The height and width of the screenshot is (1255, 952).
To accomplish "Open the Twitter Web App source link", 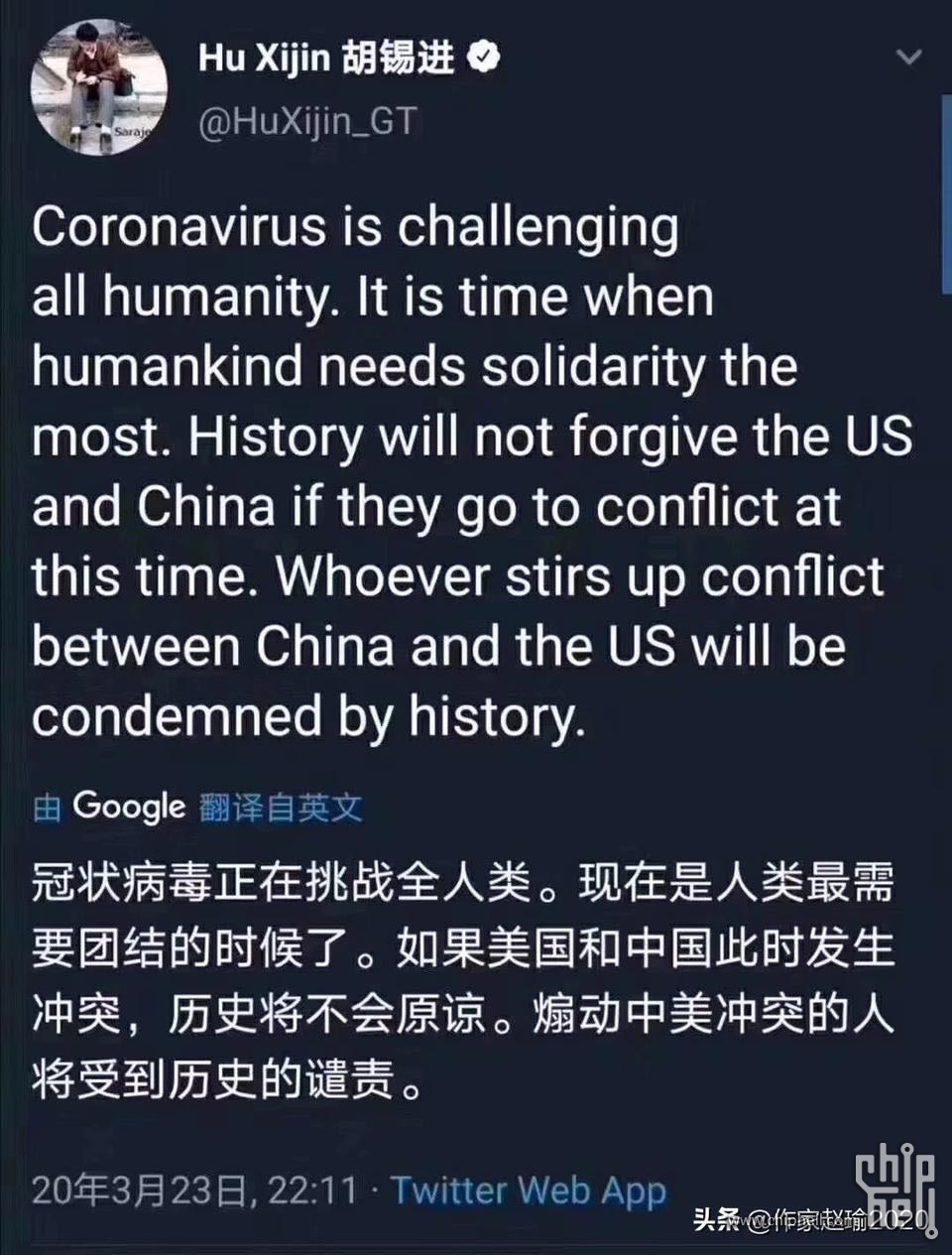I will (x=528, y=1190).
